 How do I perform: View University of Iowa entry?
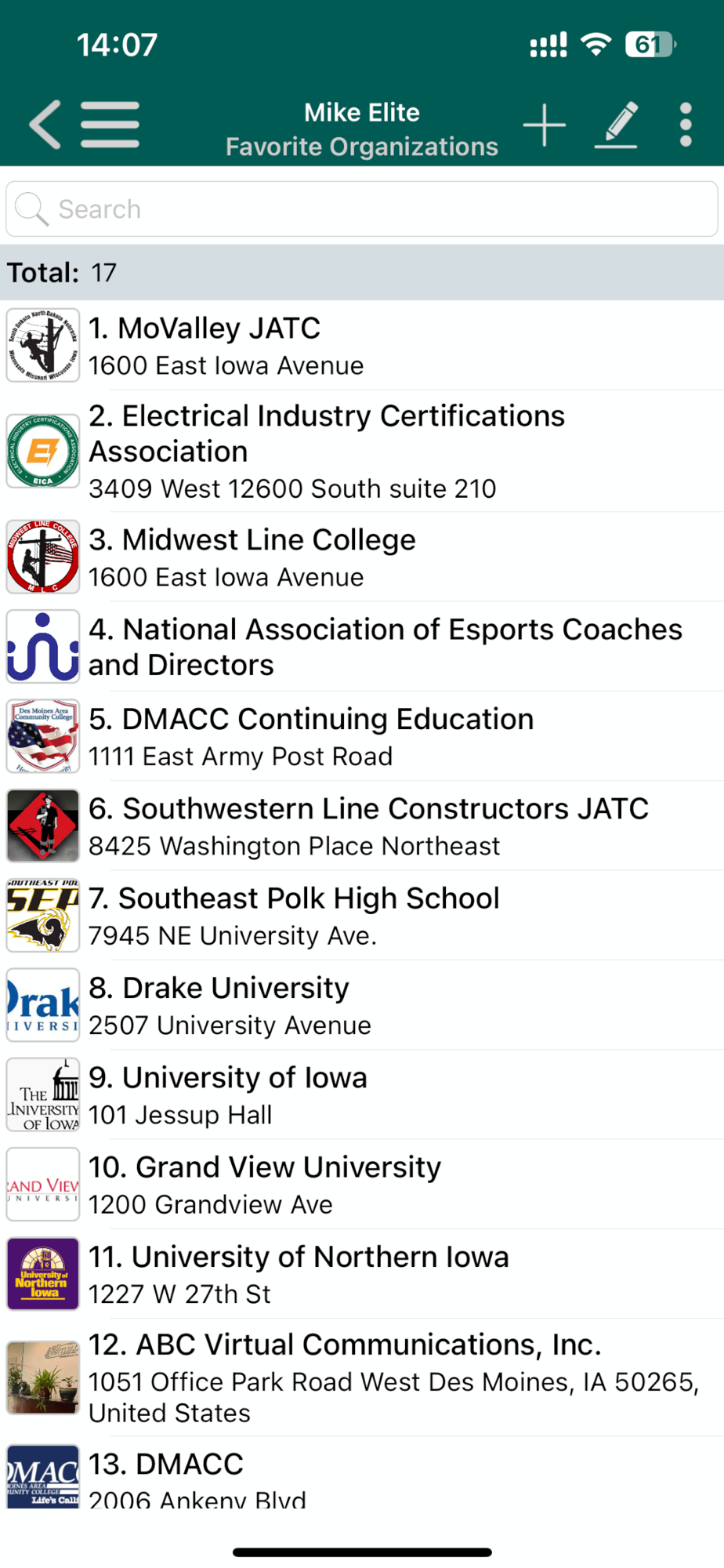(x=362, y=1094)
